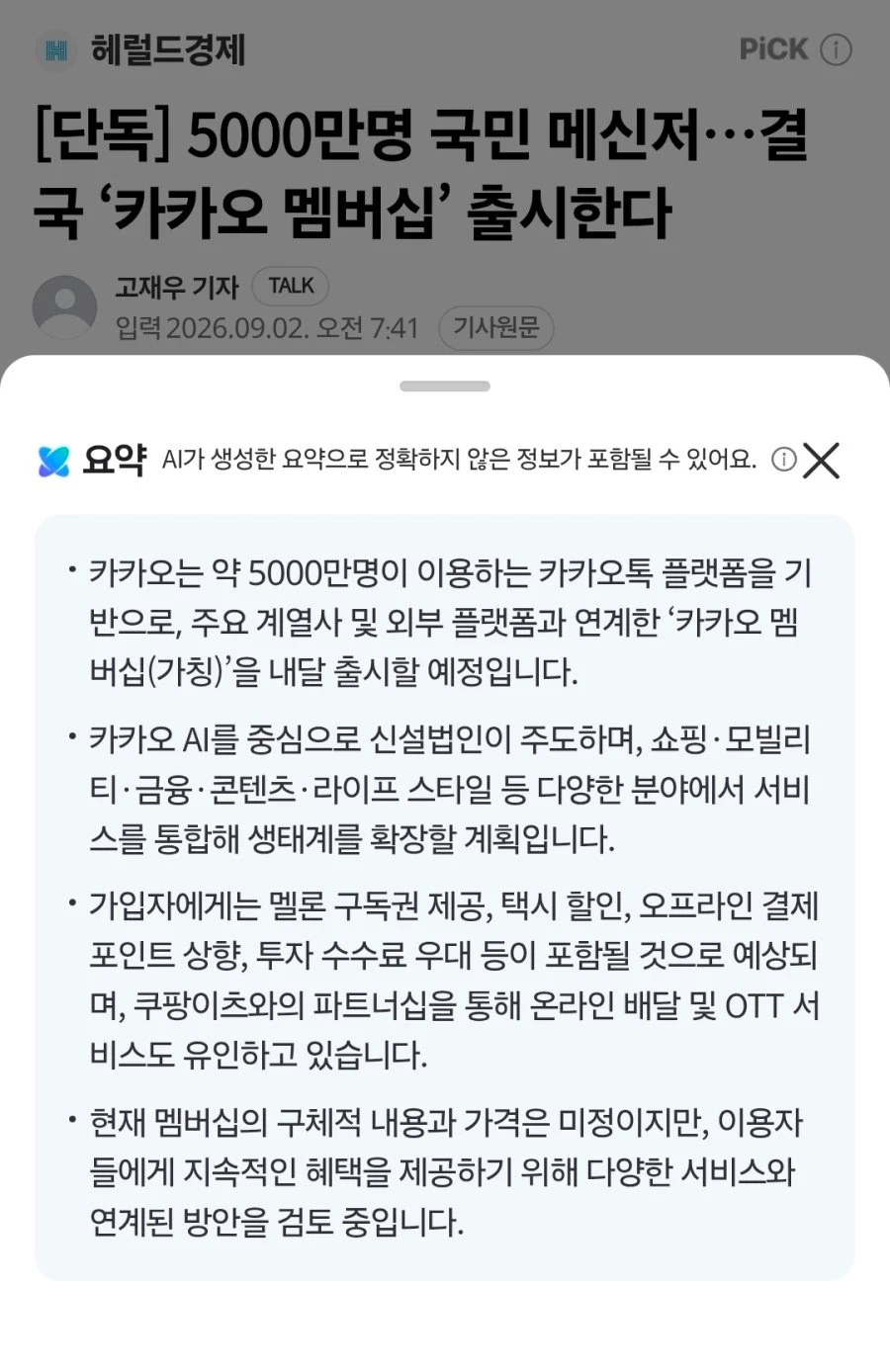Viewport: 890px width, 1372px height.
Task: Tap the sheet's top drag handle
Action: (445, 386)
